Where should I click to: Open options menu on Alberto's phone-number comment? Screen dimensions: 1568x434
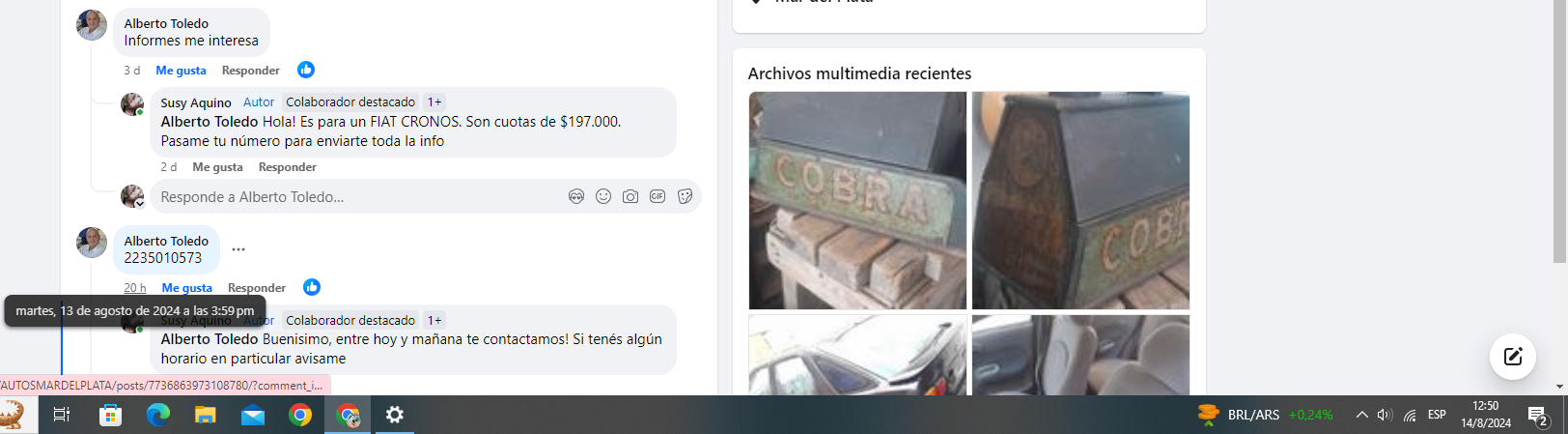(x=238, y=249)
